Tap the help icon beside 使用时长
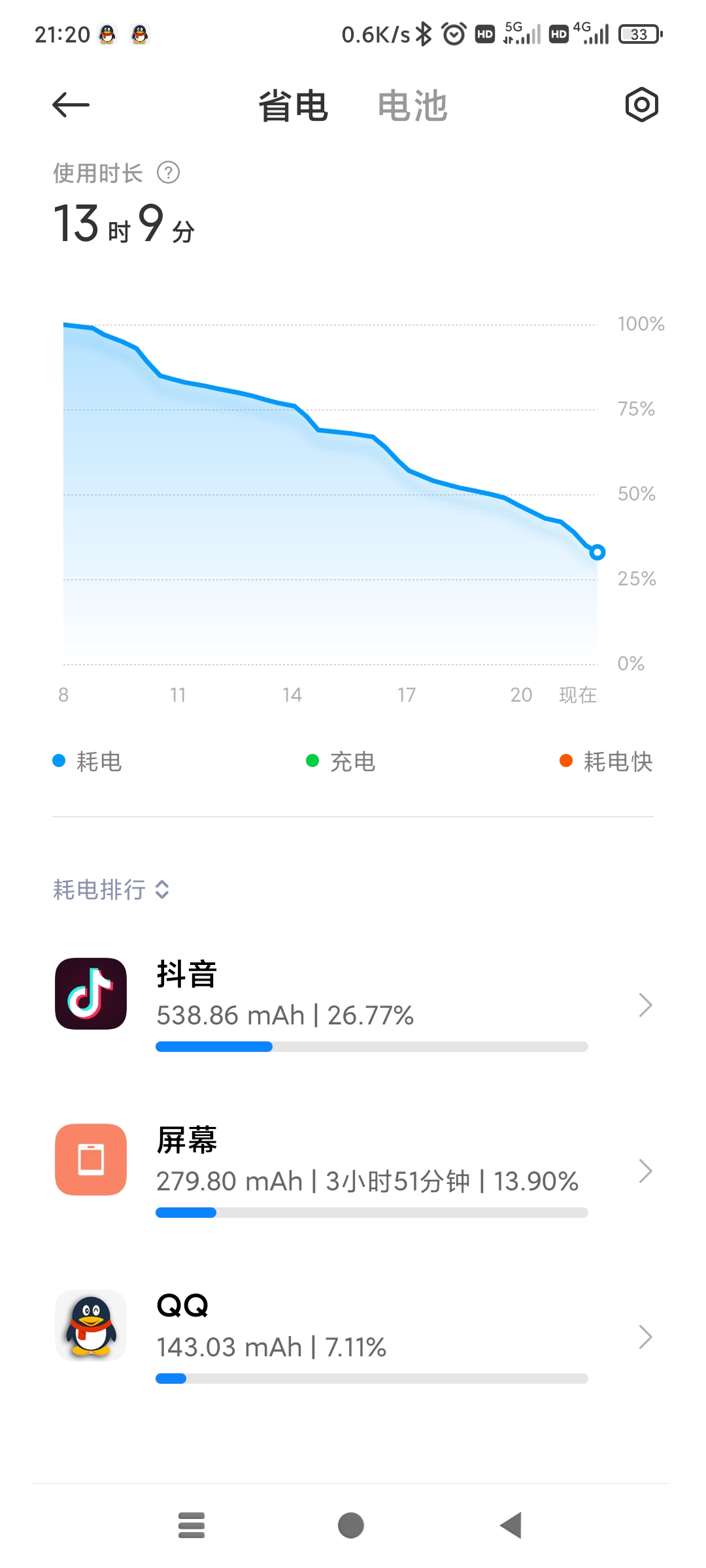Screen dimensions: 706x1568 pyautogui.click(x=168, y=173)
